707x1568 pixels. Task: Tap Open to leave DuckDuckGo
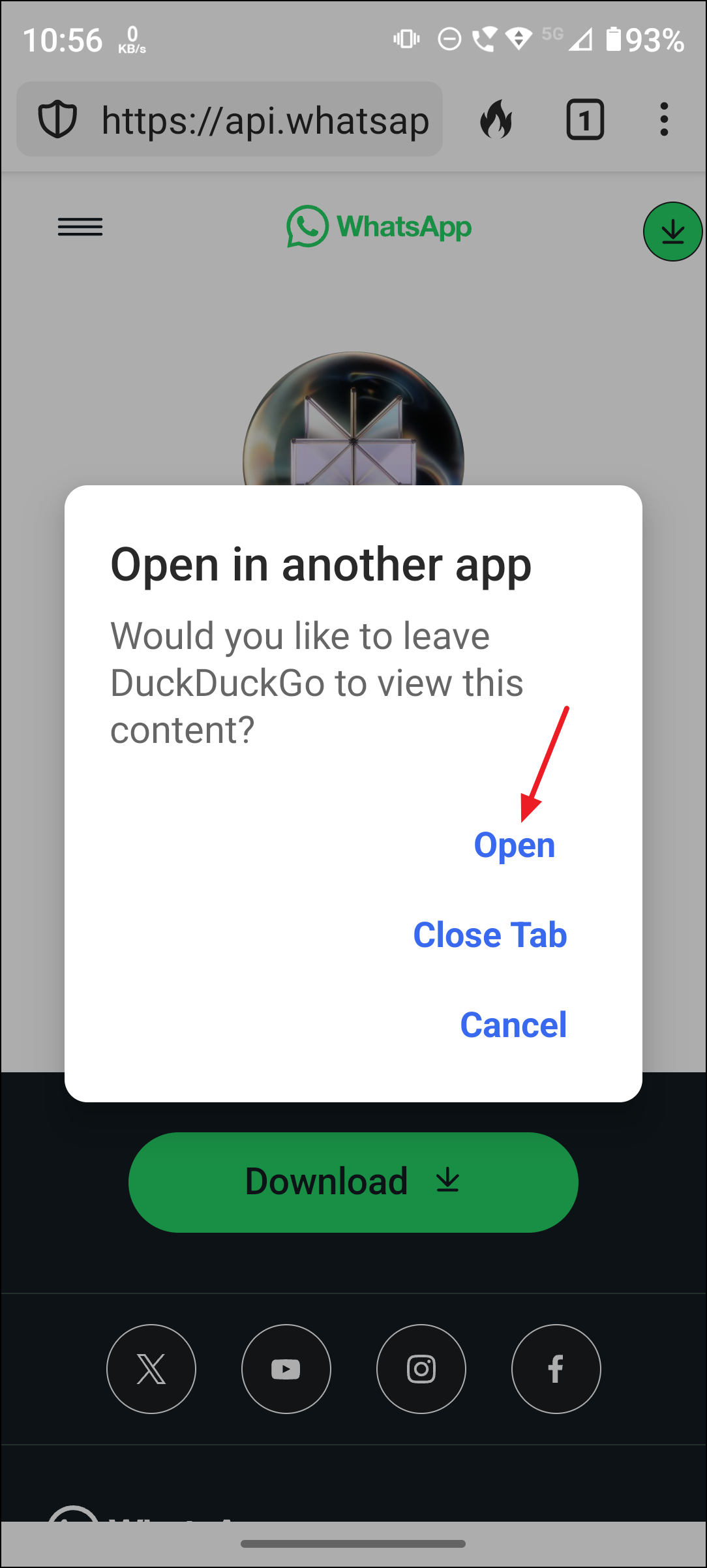[514, 845]
